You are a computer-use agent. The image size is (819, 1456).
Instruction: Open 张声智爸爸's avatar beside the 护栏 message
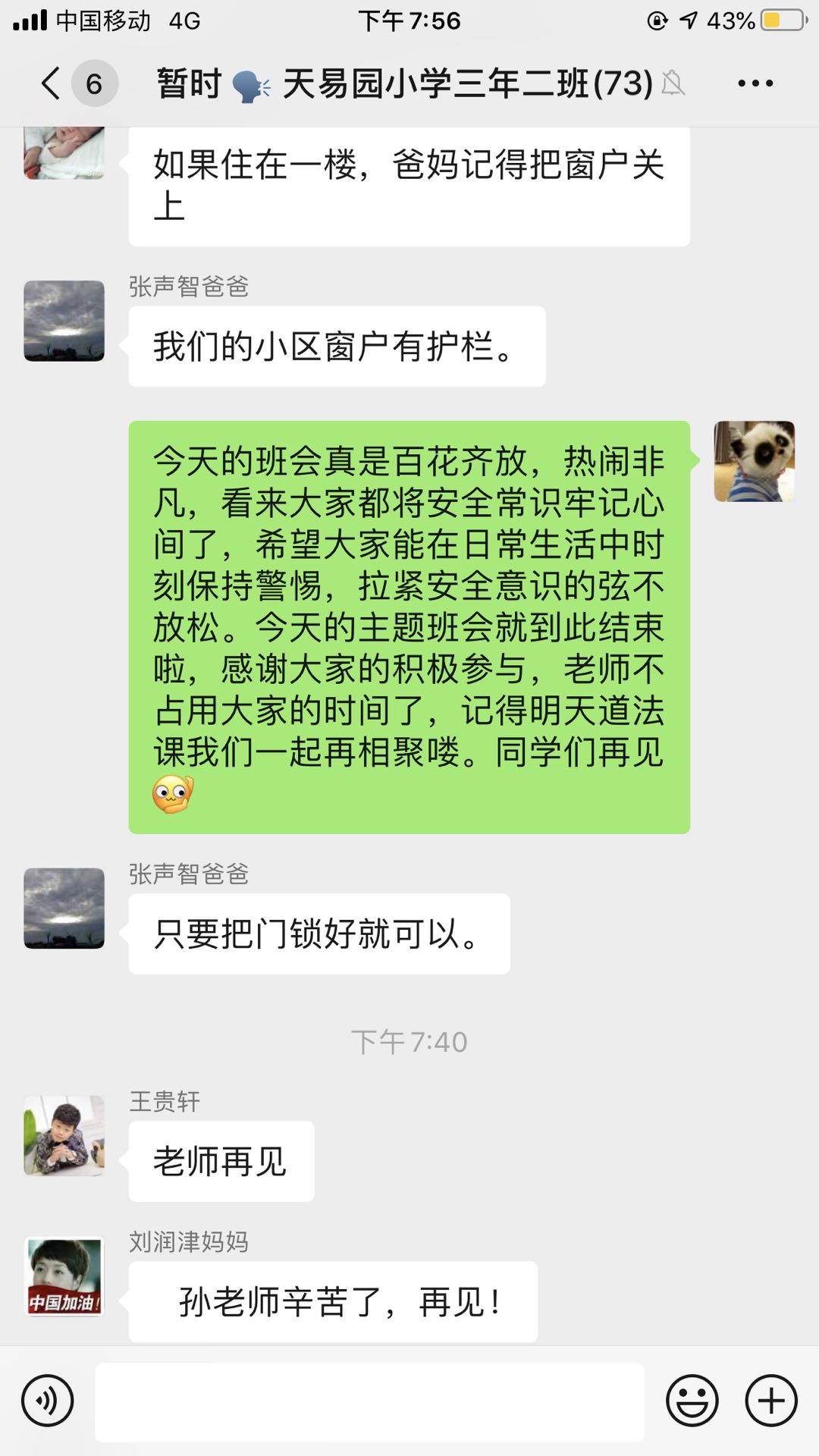(x=64, y=321)
